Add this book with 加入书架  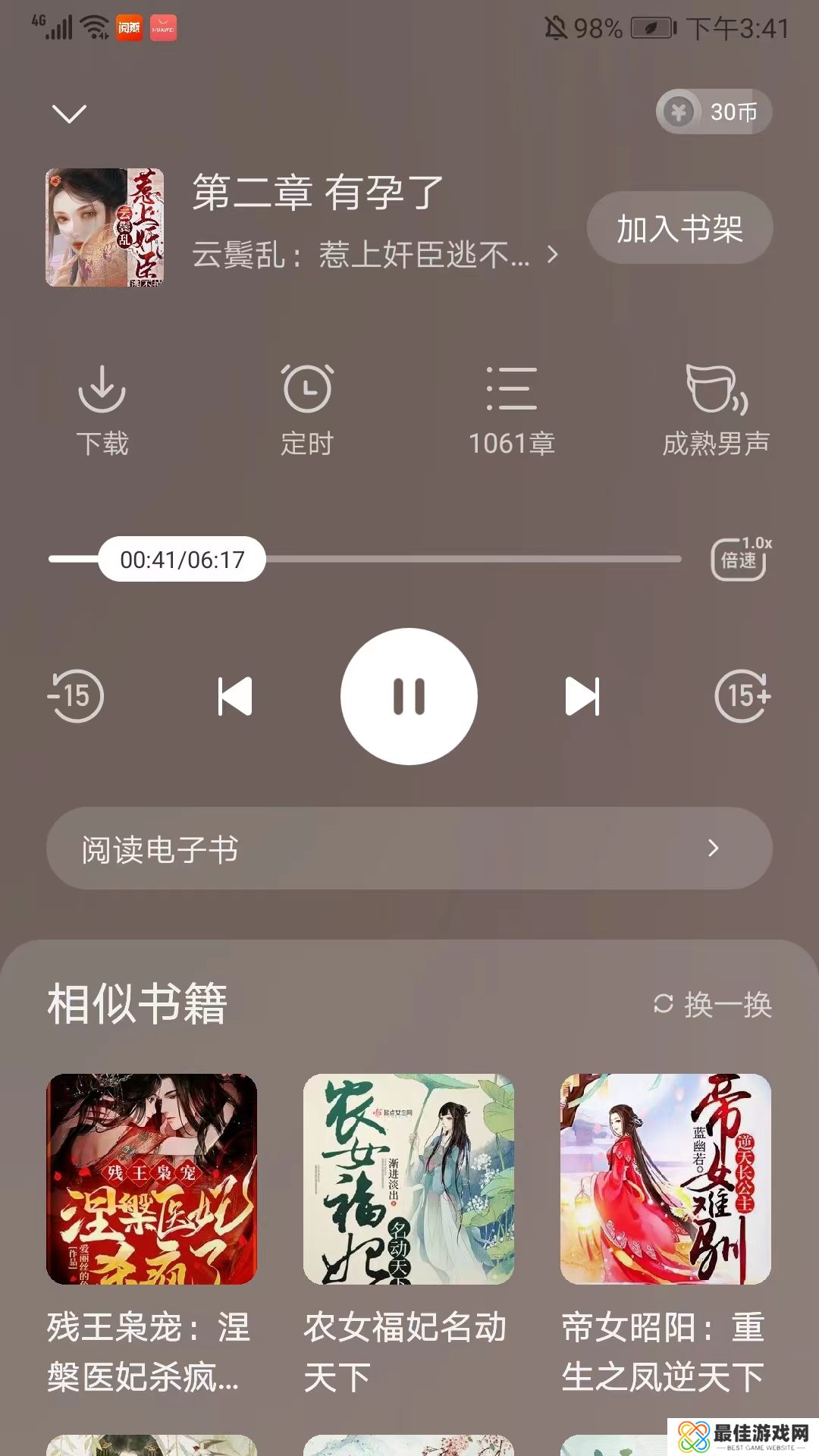[x=679, y=228]
